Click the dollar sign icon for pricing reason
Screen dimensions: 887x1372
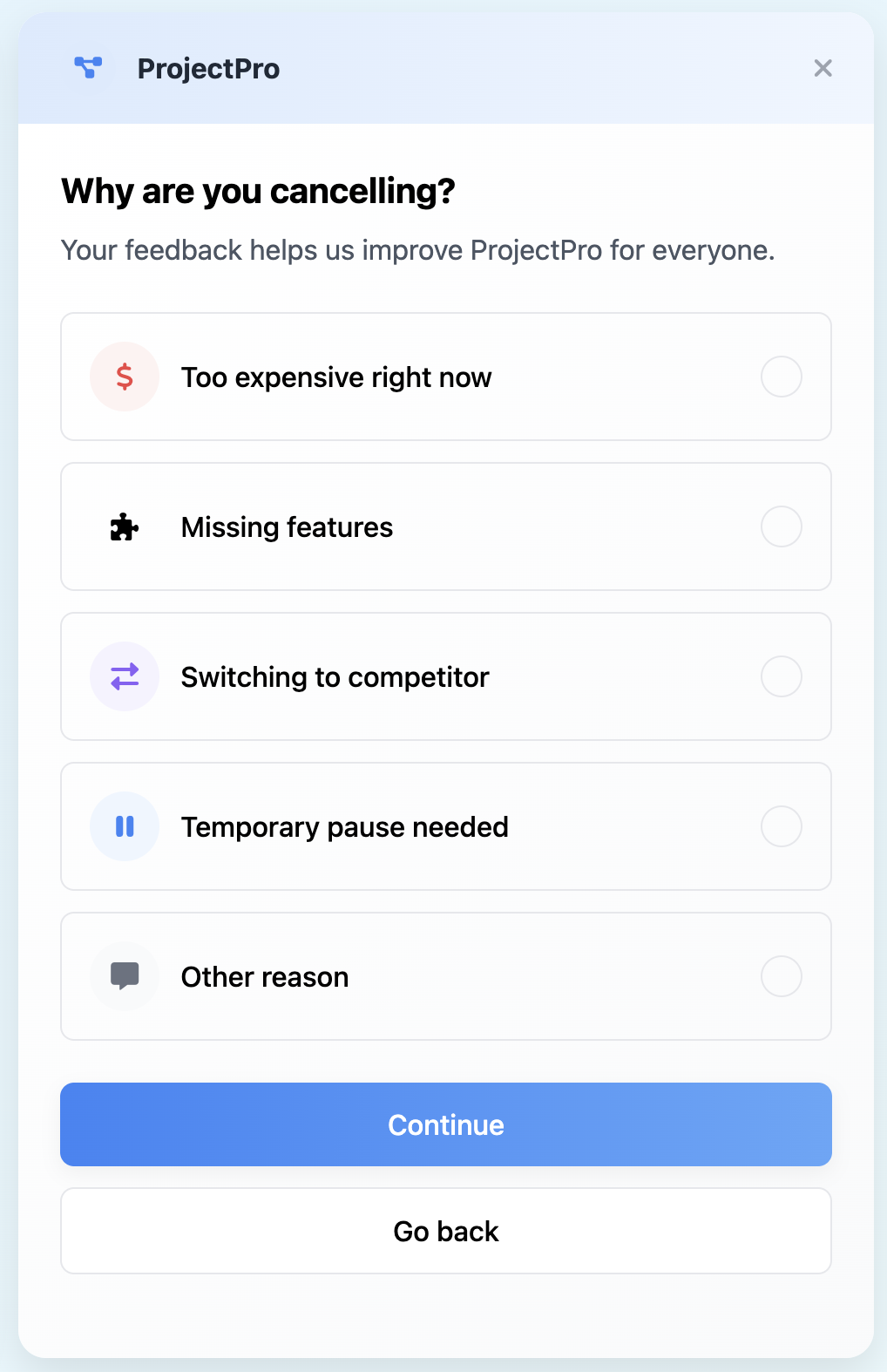(x=124, y=377)
